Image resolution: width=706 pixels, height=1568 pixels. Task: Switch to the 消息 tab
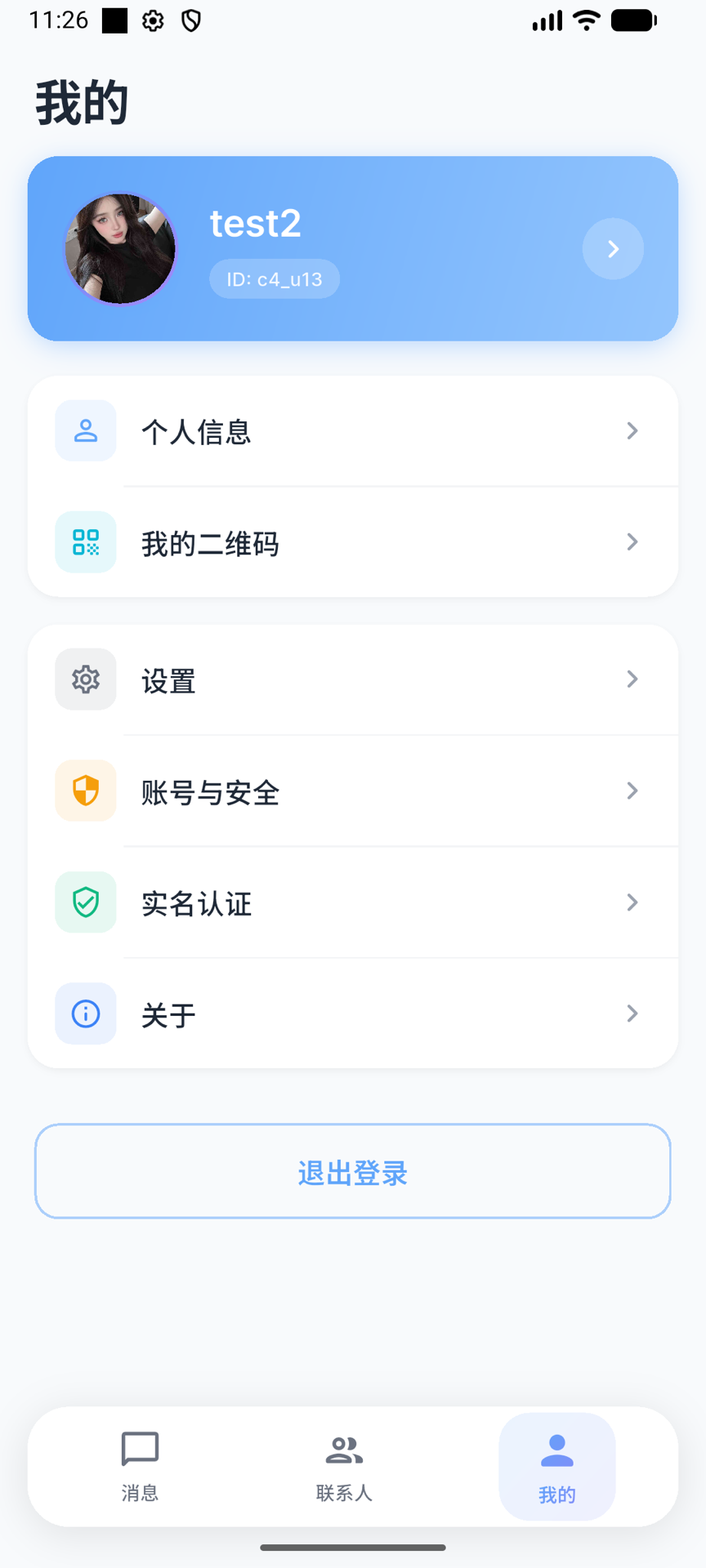[140, 1466]
